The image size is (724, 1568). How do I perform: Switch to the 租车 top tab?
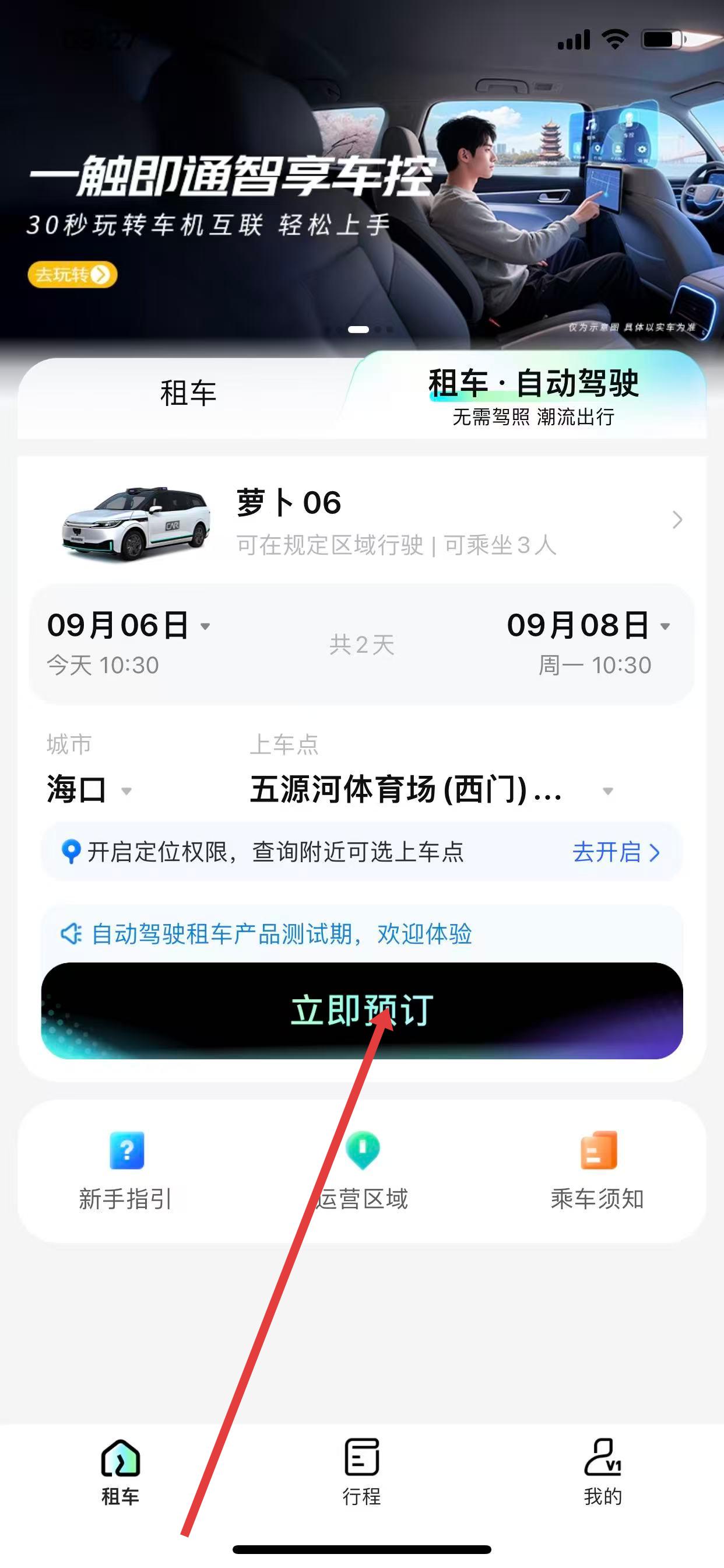188,393
